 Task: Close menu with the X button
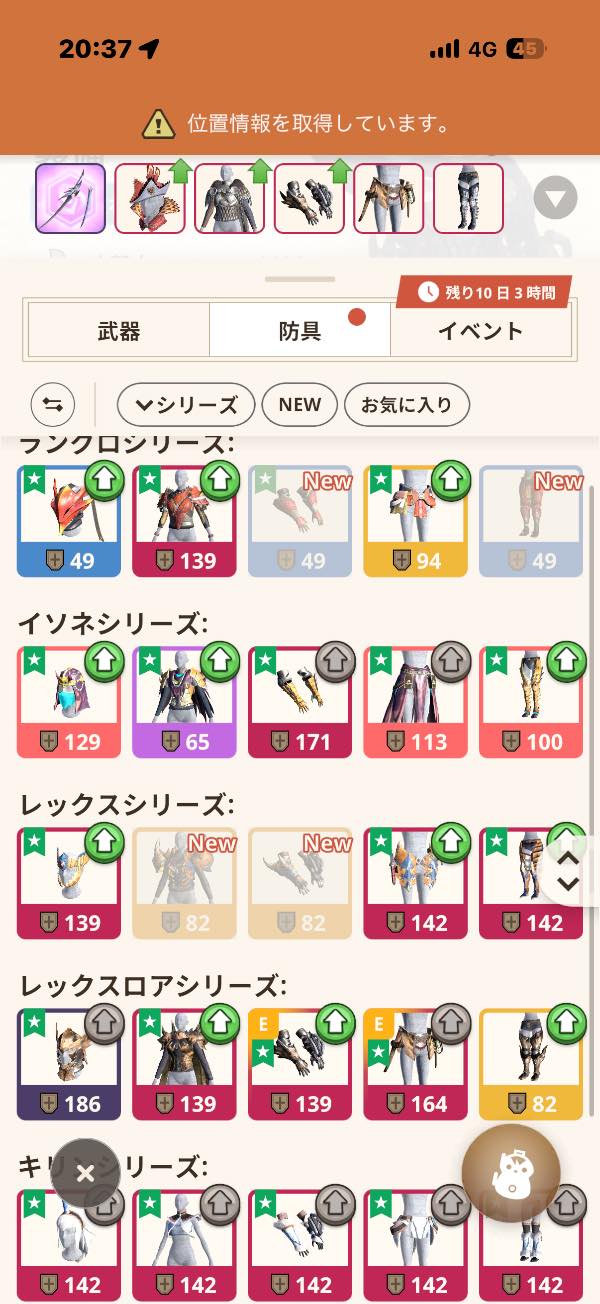click(x=85, y=1173)
